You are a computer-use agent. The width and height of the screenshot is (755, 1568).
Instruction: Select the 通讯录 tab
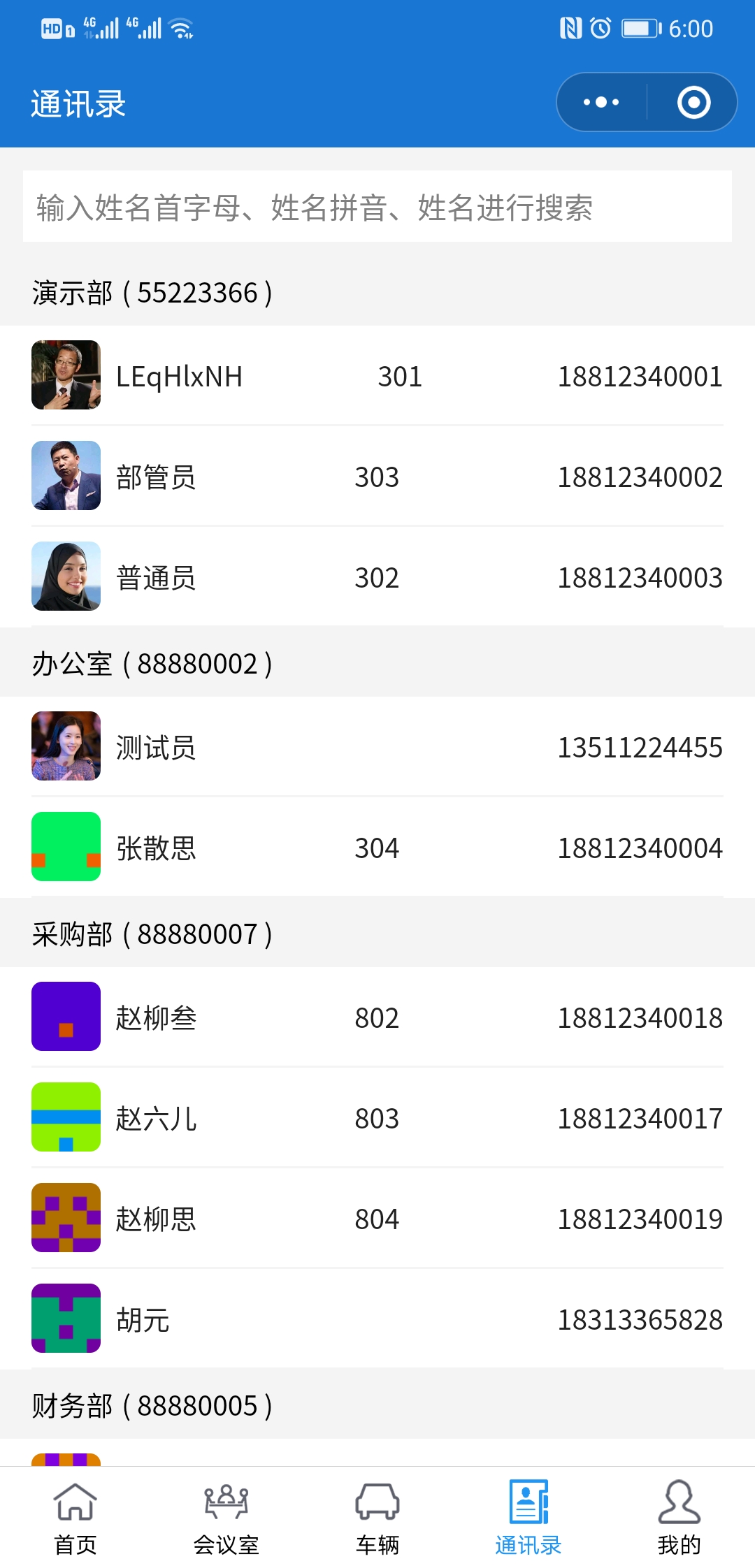528,1518
